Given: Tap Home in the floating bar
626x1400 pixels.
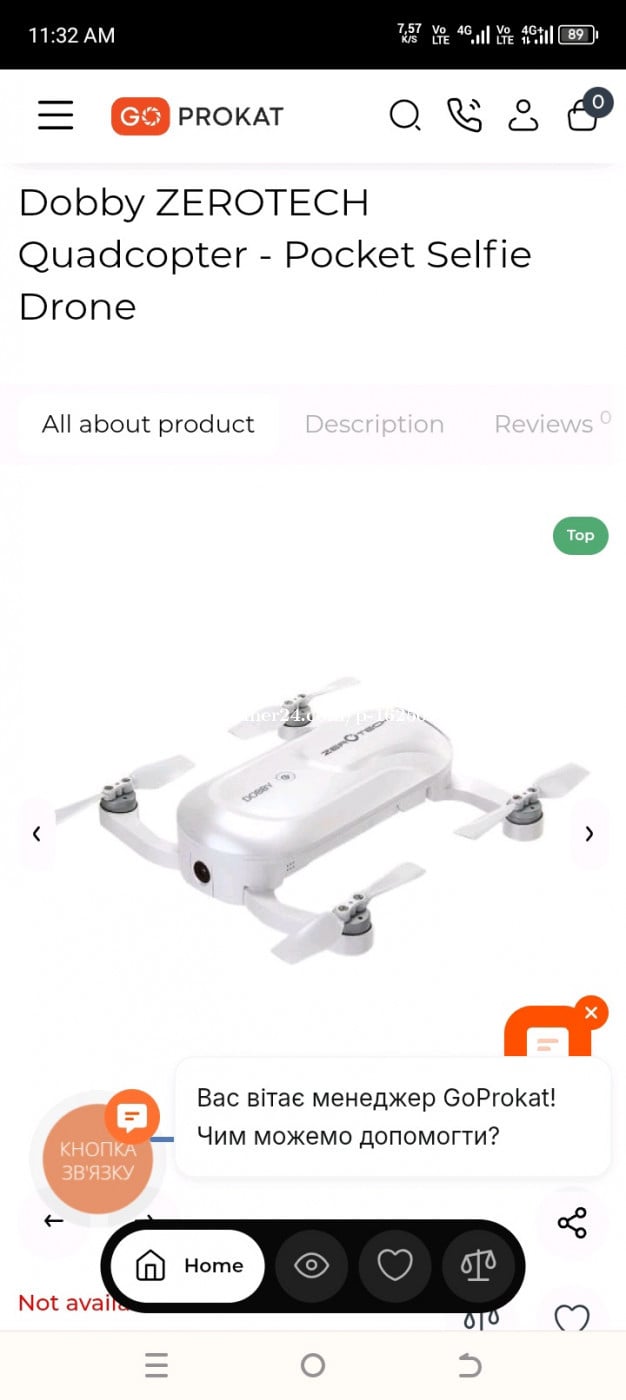Looking at the screenshot, I should click(188, 1266).
